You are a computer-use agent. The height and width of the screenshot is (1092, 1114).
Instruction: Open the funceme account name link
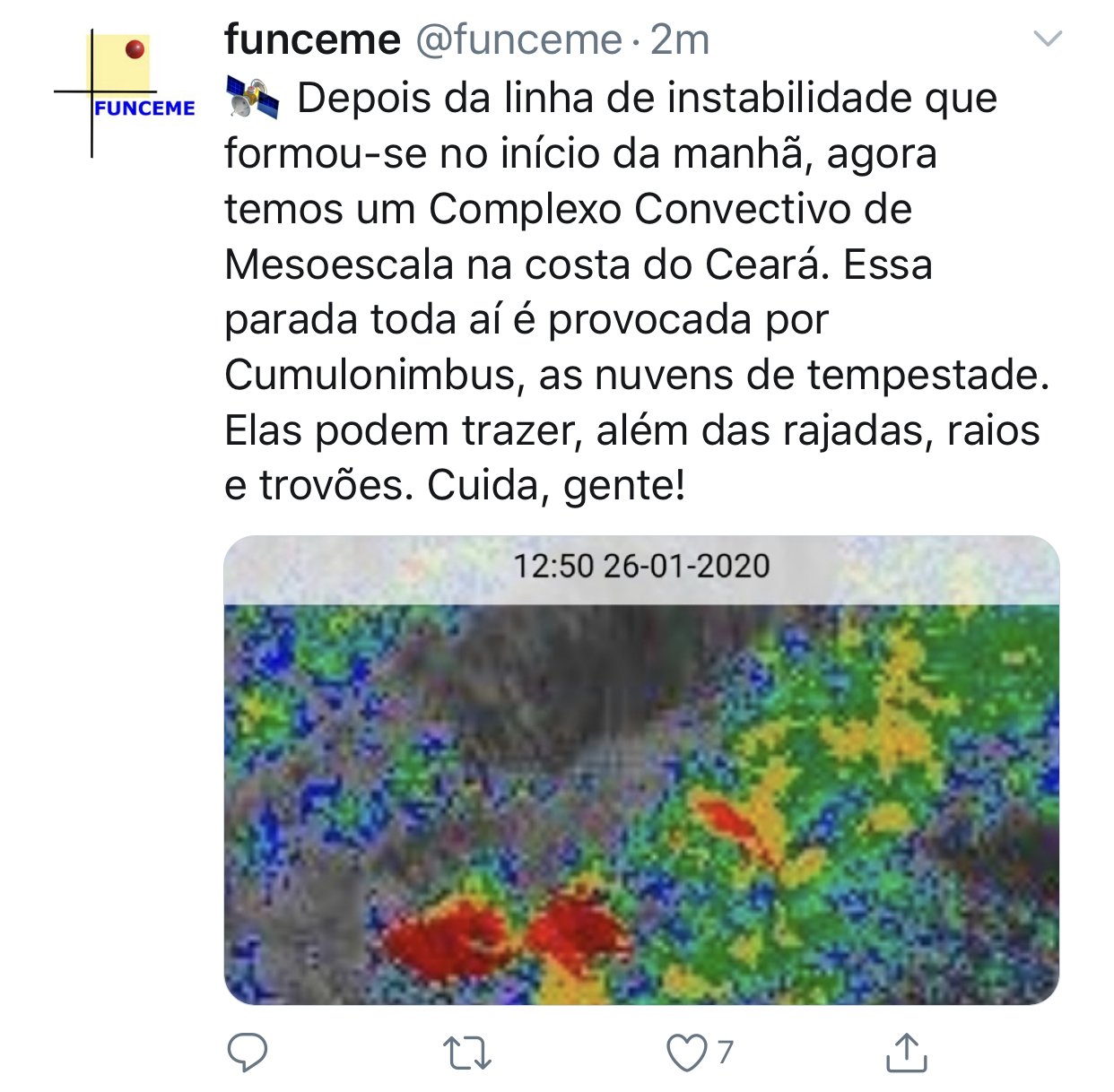click(x=312, y=39)
